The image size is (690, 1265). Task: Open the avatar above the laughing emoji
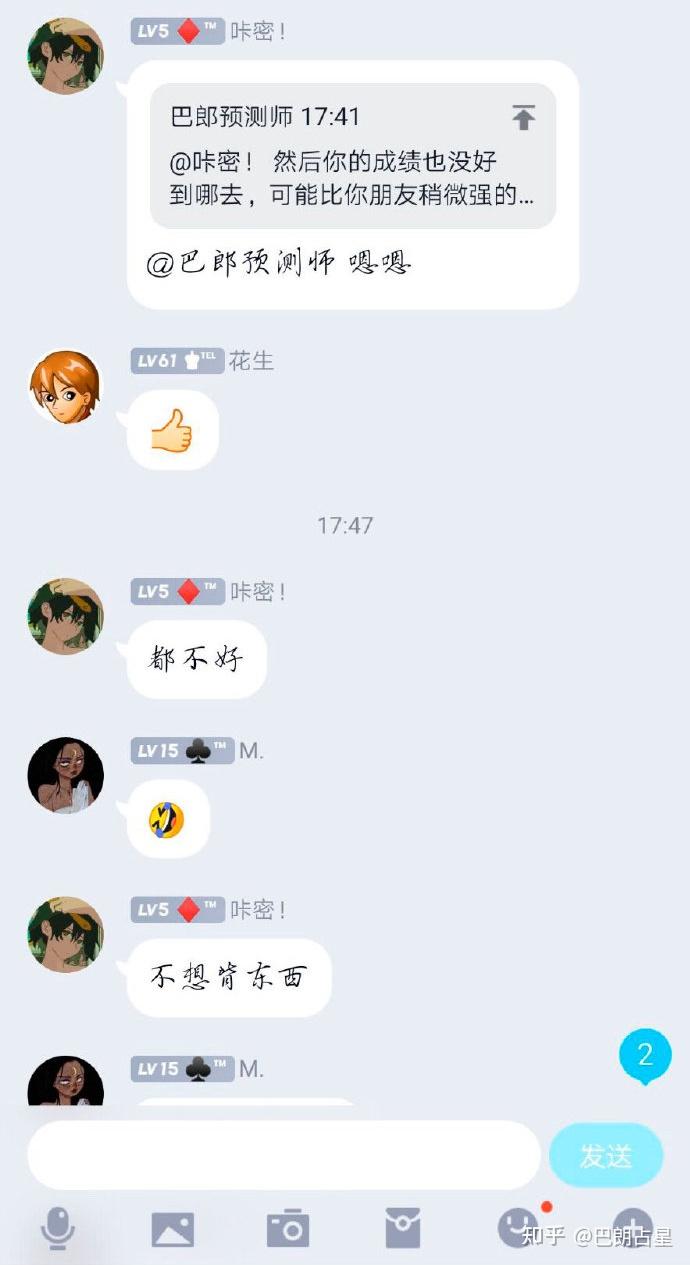[65, 776]
